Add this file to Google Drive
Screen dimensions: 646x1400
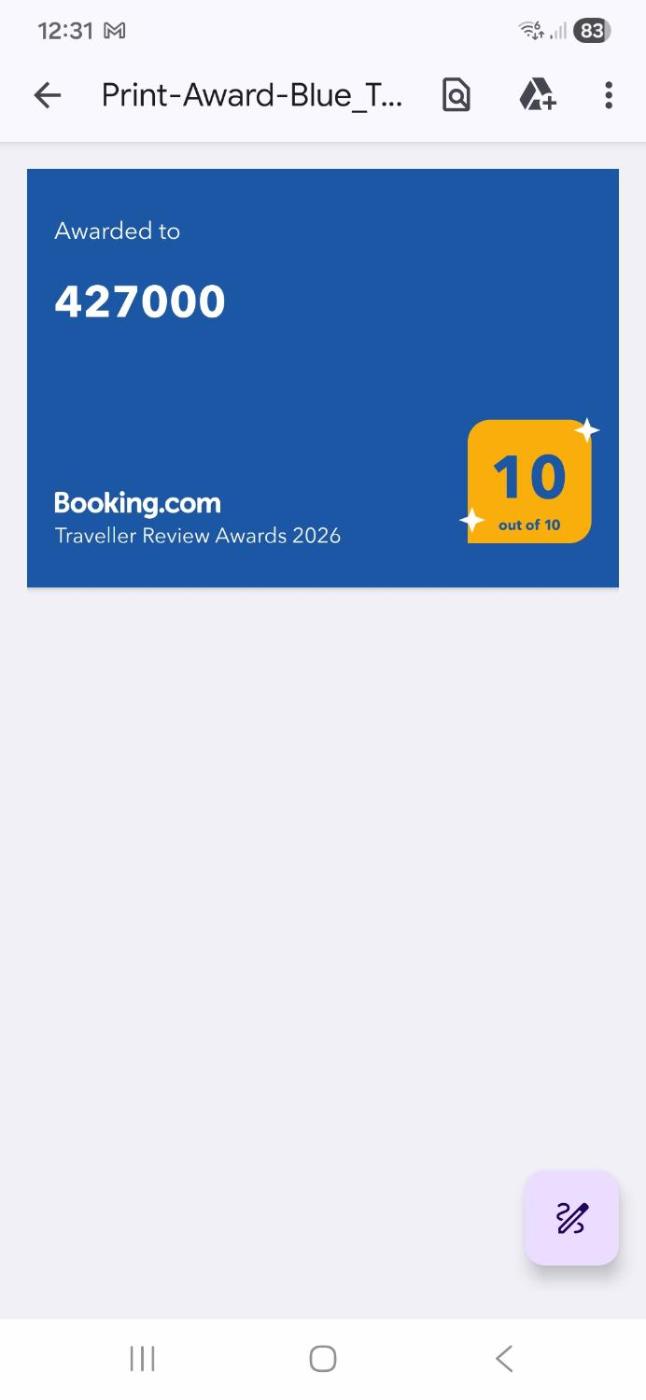[537, 95]
